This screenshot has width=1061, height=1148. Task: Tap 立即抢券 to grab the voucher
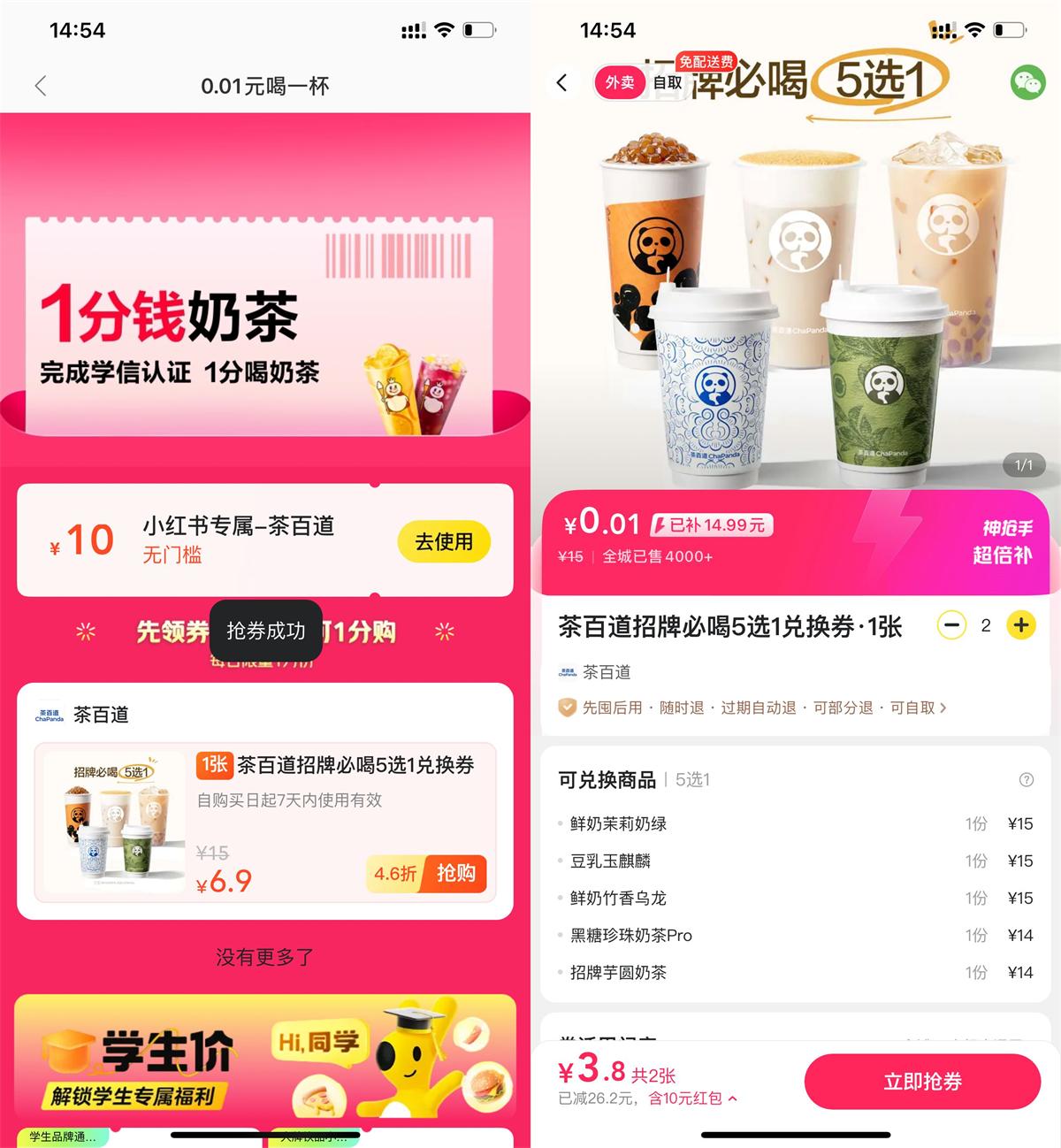pos(922,1081)
